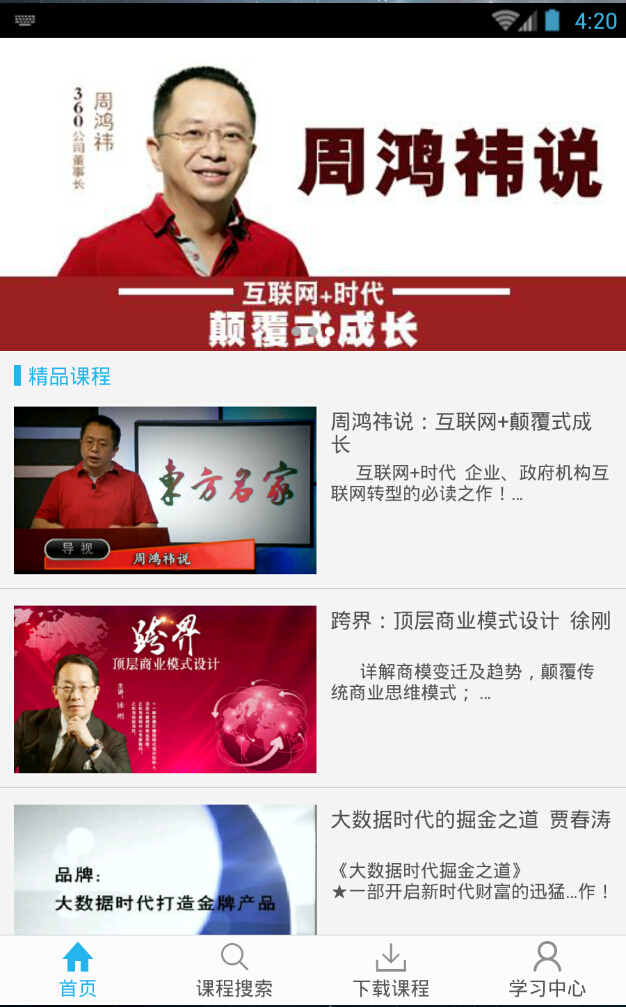
Task: Switch to the 学习中心 tab
Action: 547,970
